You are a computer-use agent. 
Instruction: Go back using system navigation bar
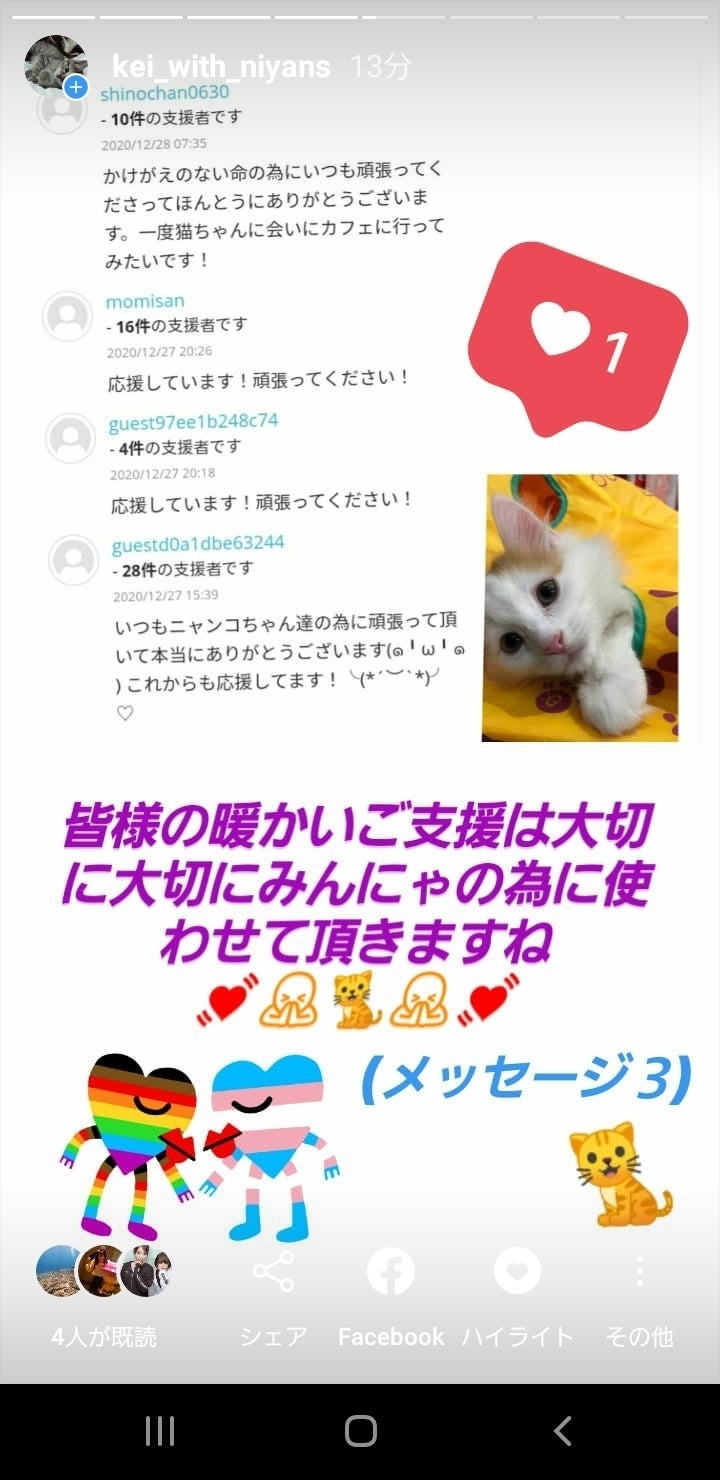tap(563, 1431)
